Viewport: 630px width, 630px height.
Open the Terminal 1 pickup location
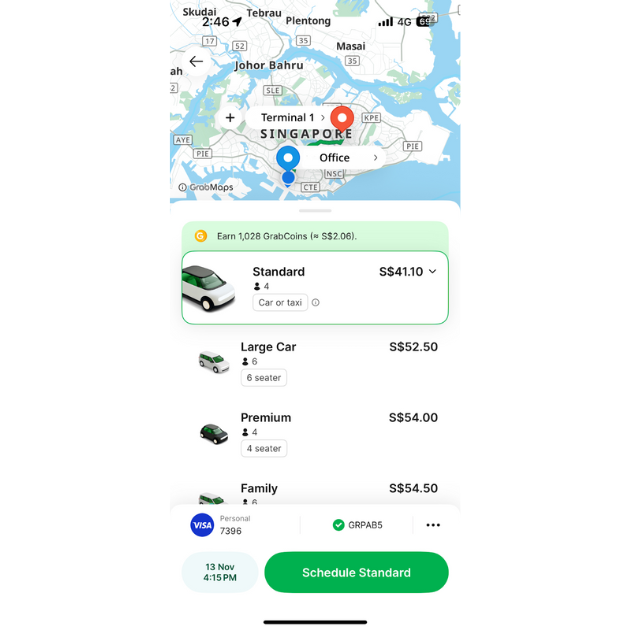(x=288, y=118)
